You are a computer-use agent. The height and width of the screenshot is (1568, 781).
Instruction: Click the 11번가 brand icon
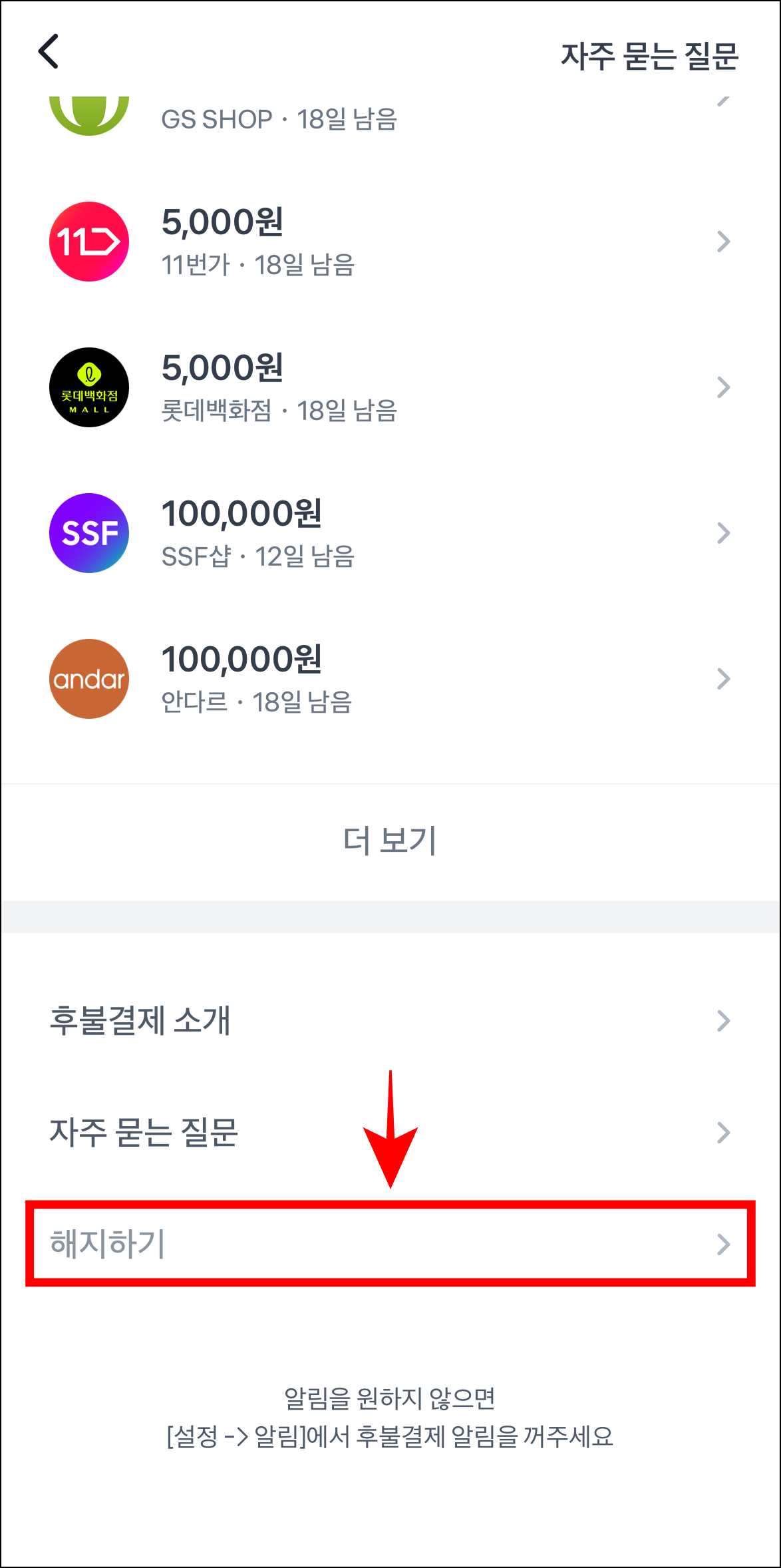tap(88, 241)
